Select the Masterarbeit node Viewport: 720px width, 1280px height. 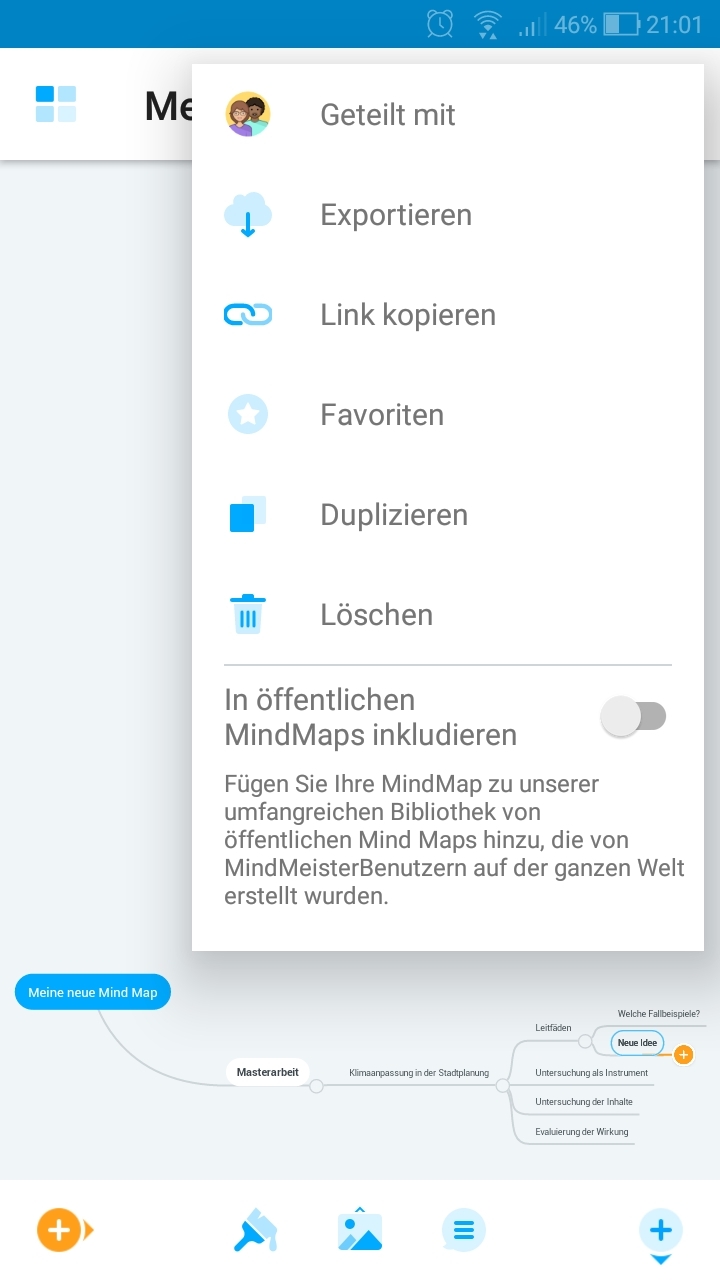click(x=267, y=1072)
